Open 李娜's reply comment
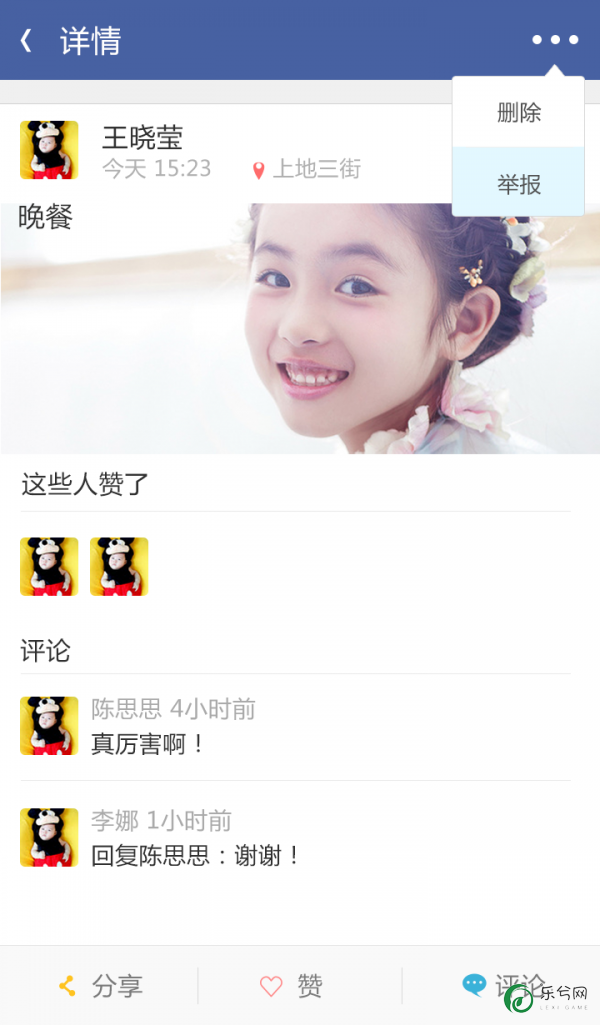Image resolution: width=600 pixels, height=1025 pixels. (295, 838)
